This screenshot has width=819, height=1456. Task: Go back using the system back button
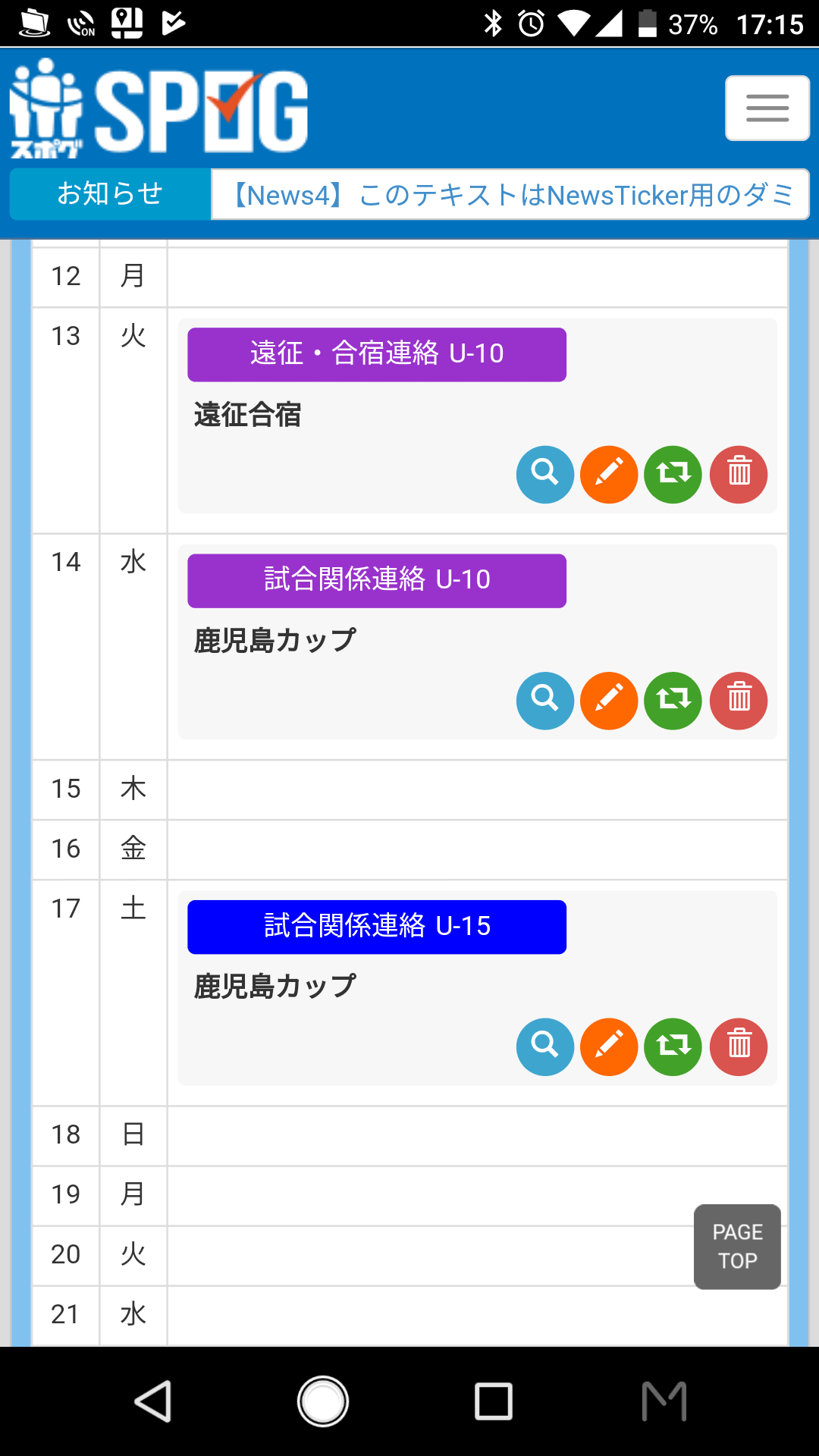coord(154,1401)
